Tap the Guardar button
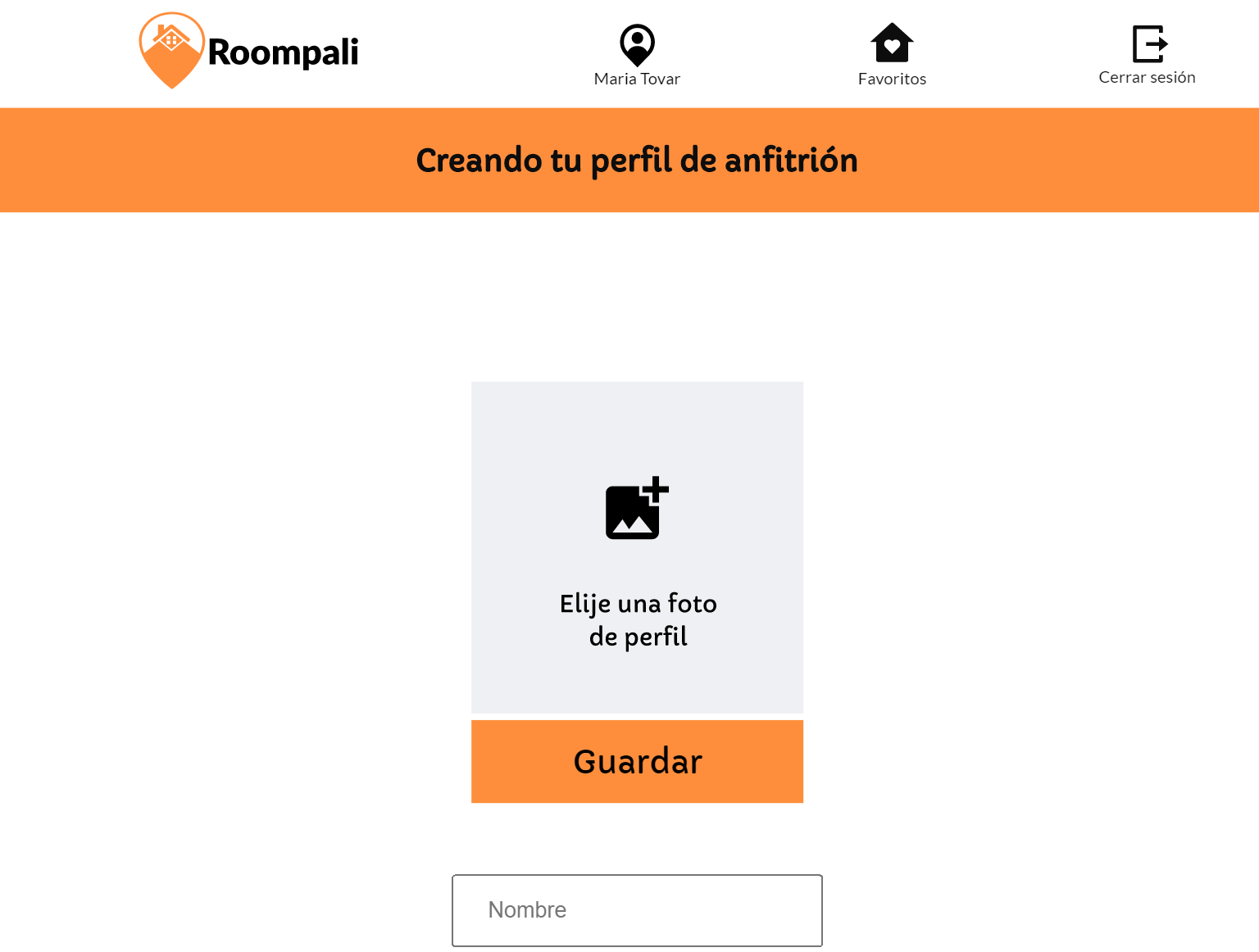This screenshot has width=1259, height=952. pyautogui.click(x=637, y=761)
